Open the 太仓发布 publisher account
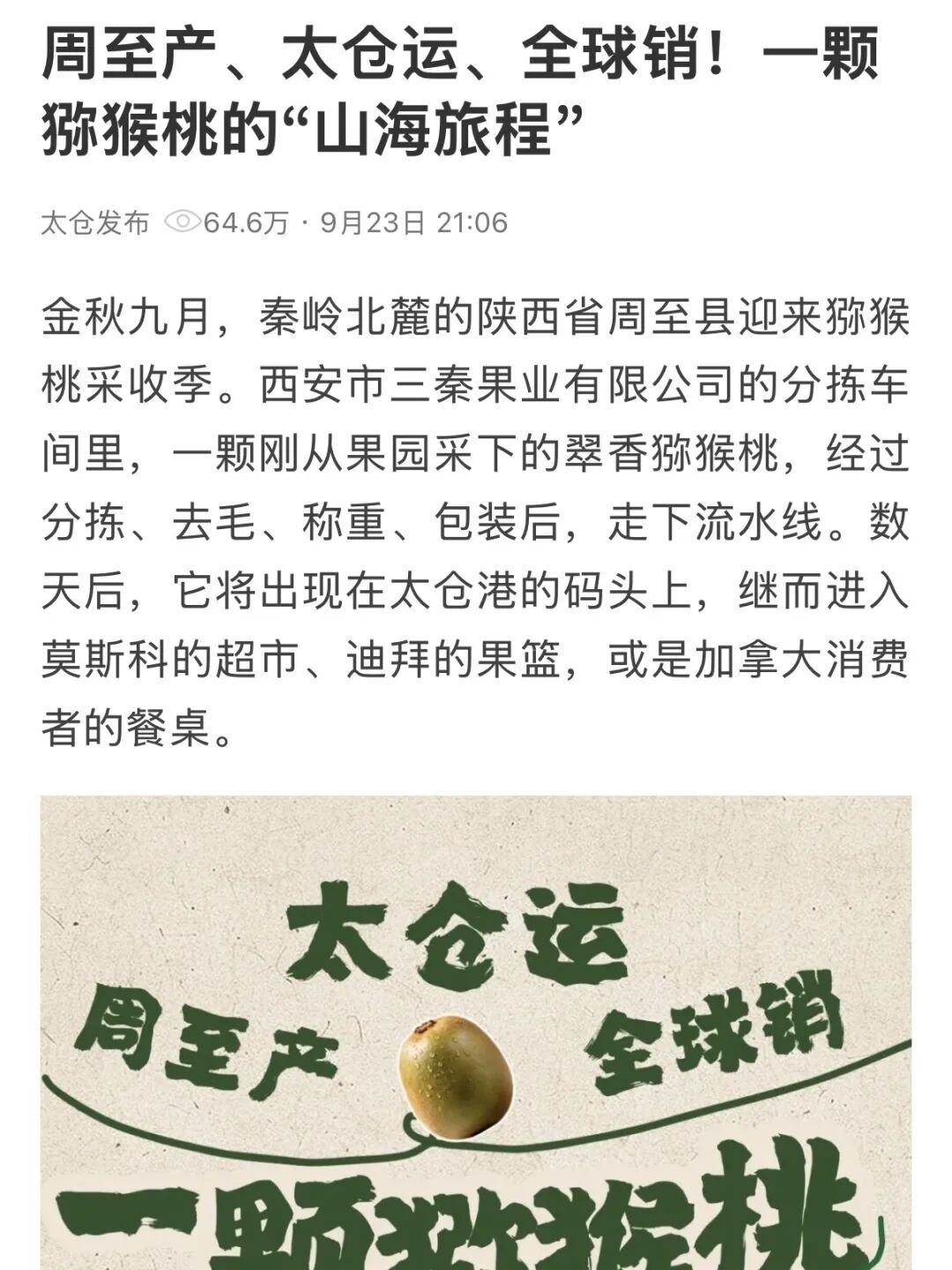This screenshot has width=952, height=1270. point(95,222)
